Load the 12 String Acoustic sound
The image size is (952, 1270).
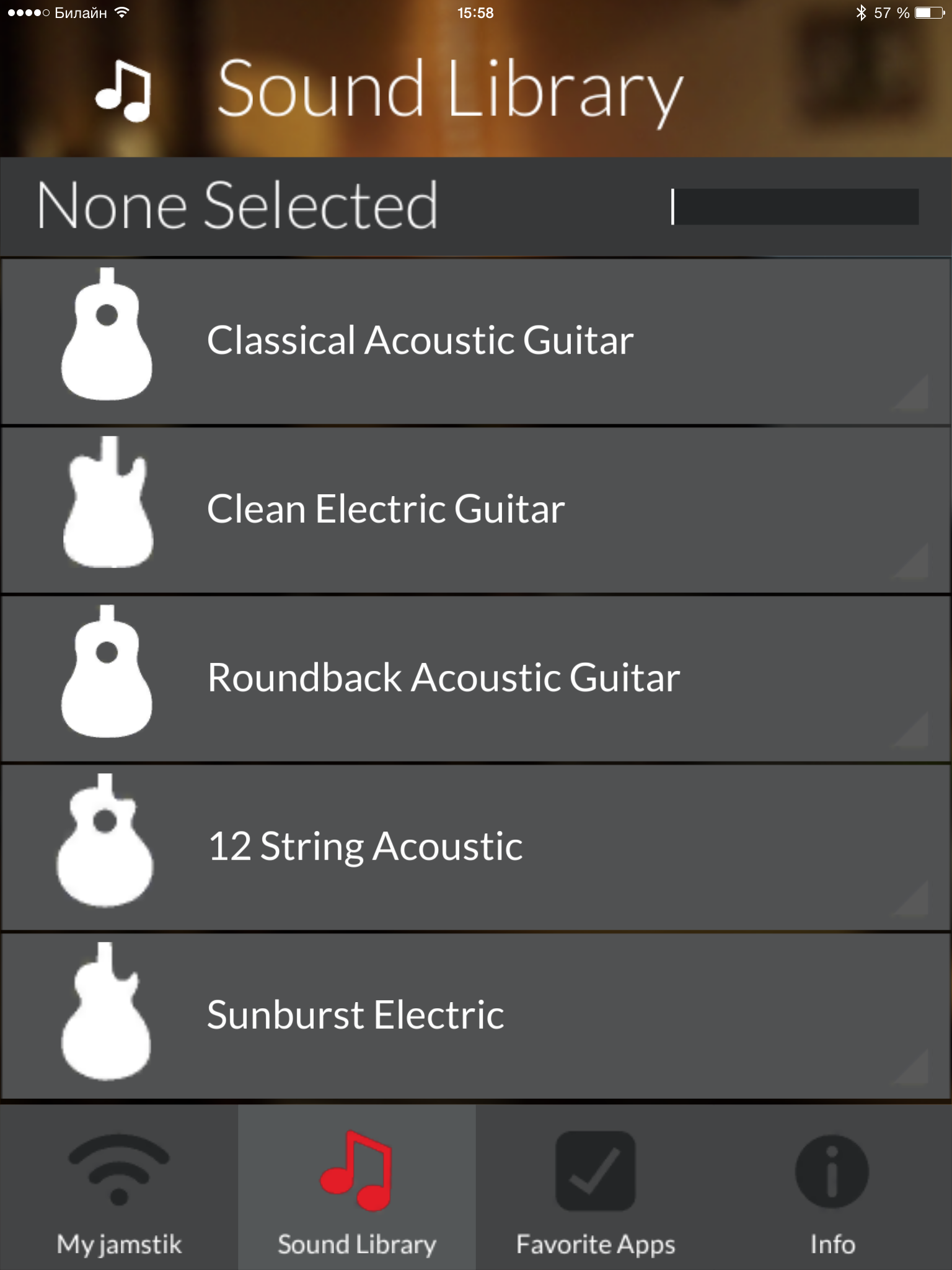476,847
